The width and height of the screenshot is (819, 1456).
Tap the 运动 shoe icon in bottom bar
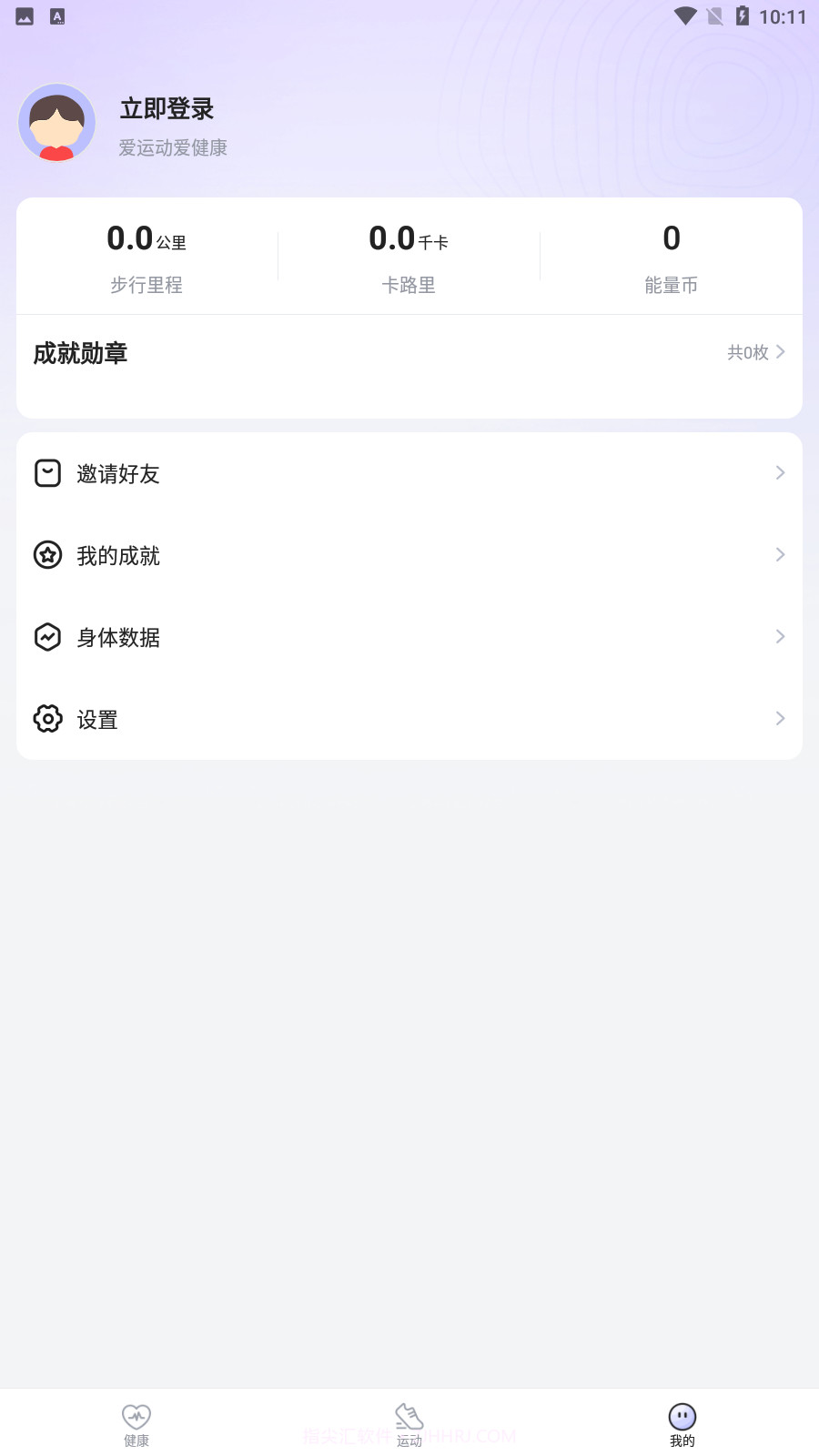pyautogui.click(x=409, y=1416)
